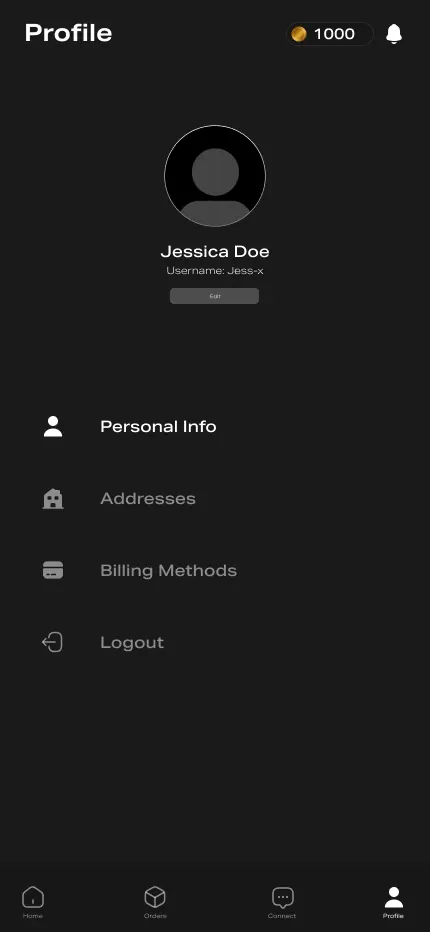This screenshot has height=932, width=430.
Task: Switch to the Orders tab
Action: point(155,902)
